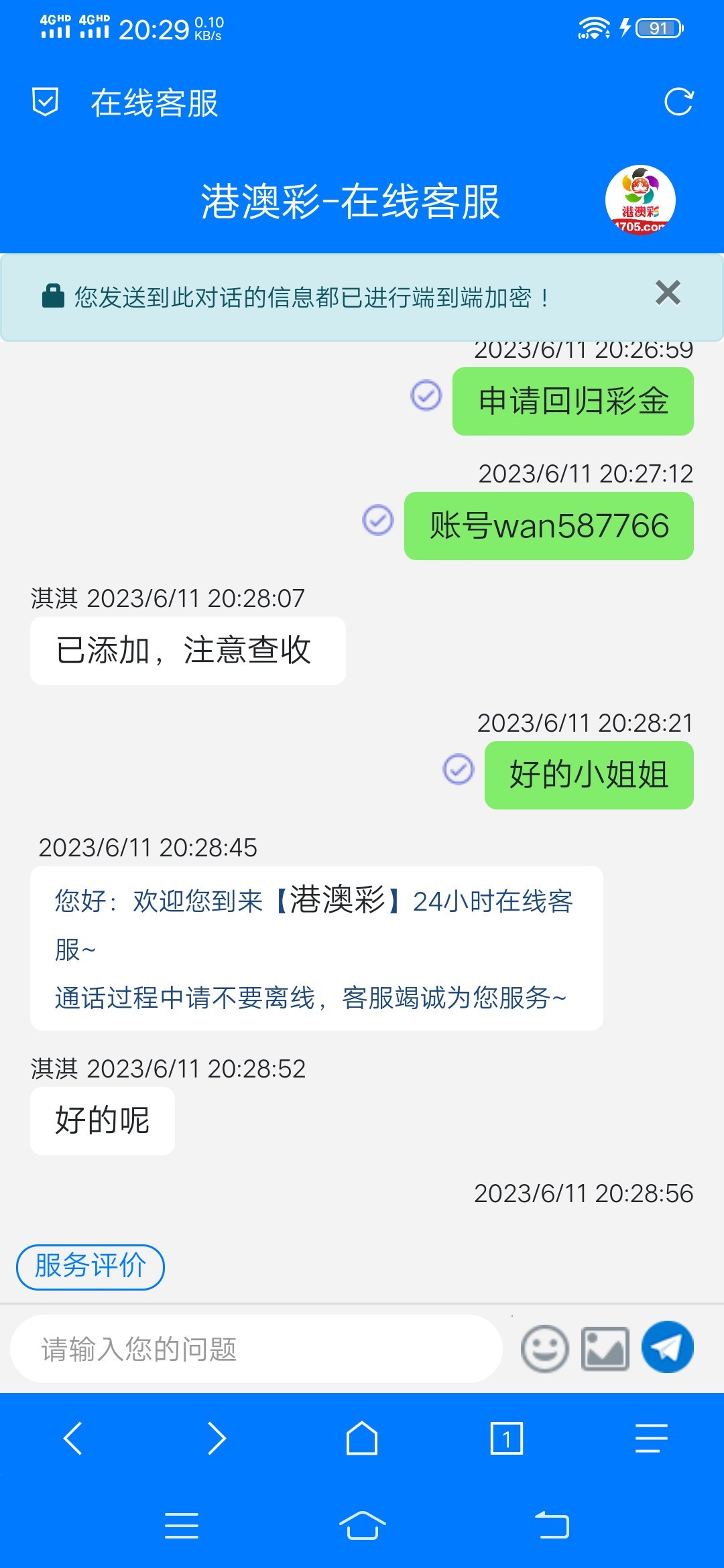Open the browser tabs switcher

507,1438
